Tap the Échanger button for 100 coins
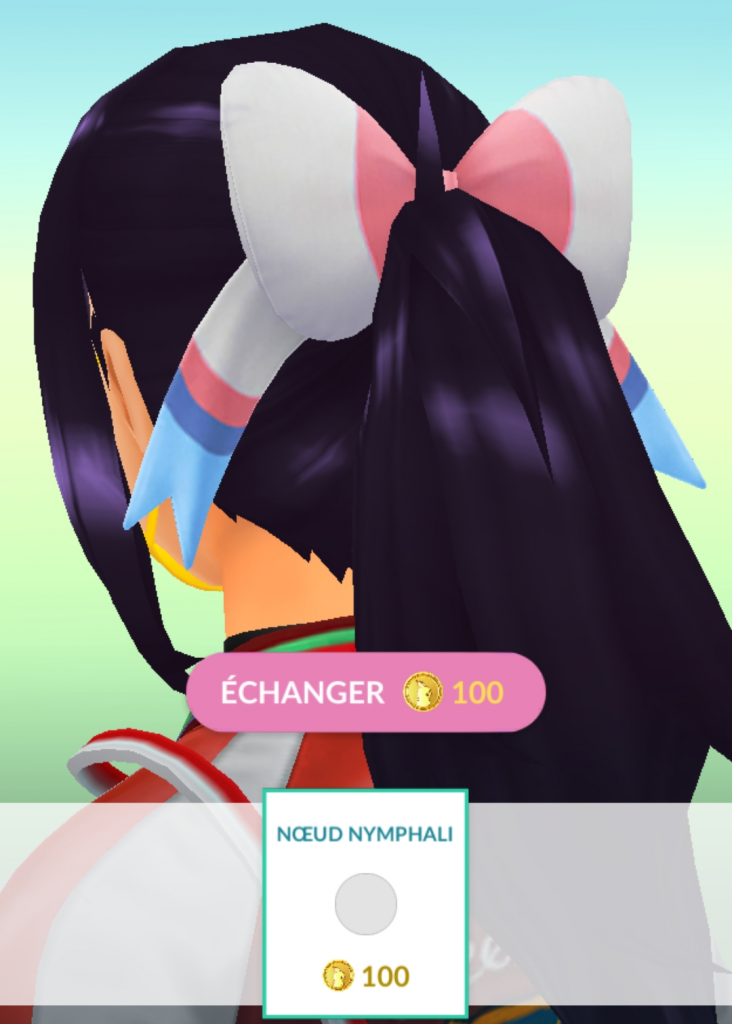 coord(365,692)
